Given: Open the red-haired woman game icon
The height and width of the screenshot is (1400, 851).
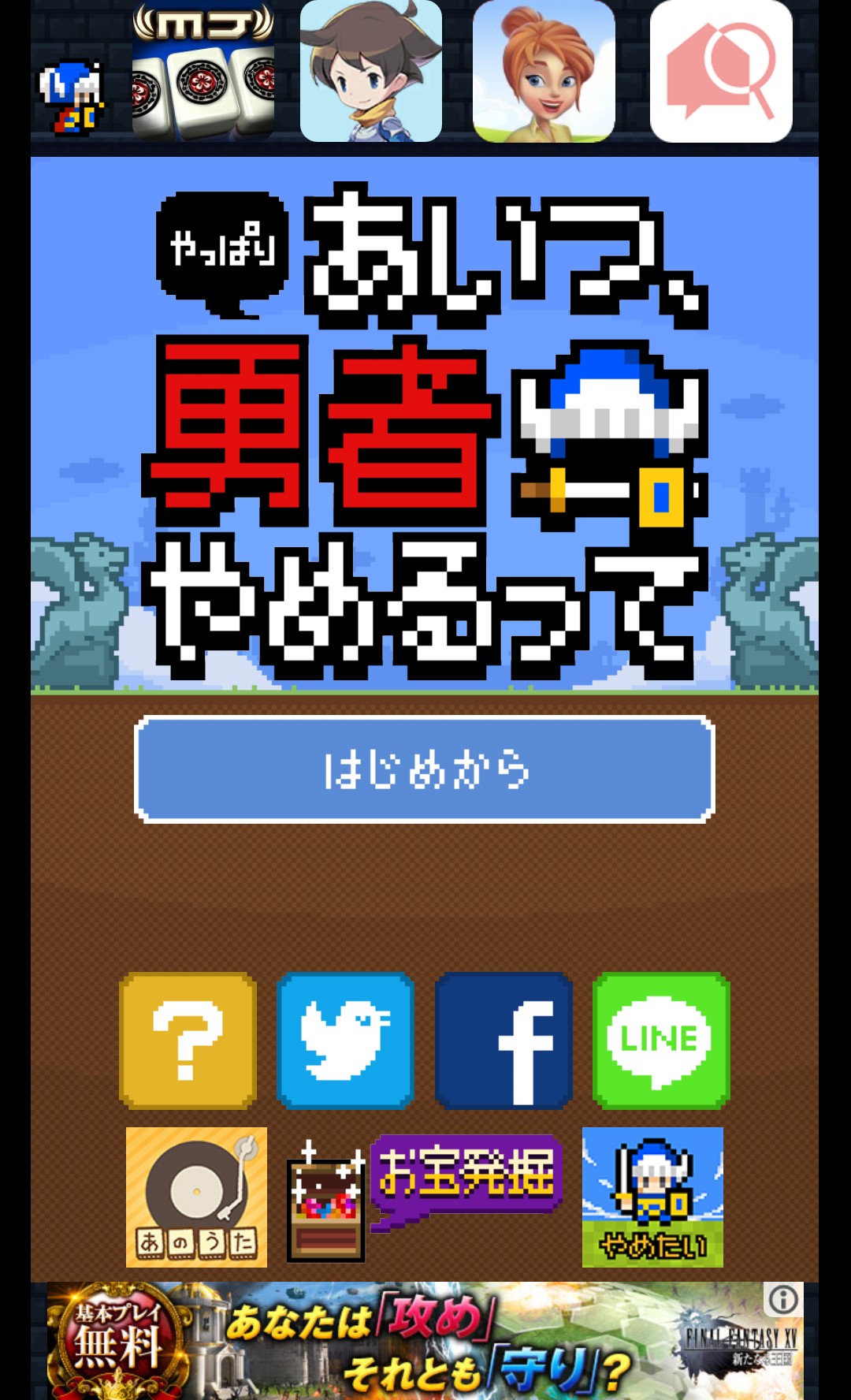Looking at the screenshot, I should click(544, 71).
